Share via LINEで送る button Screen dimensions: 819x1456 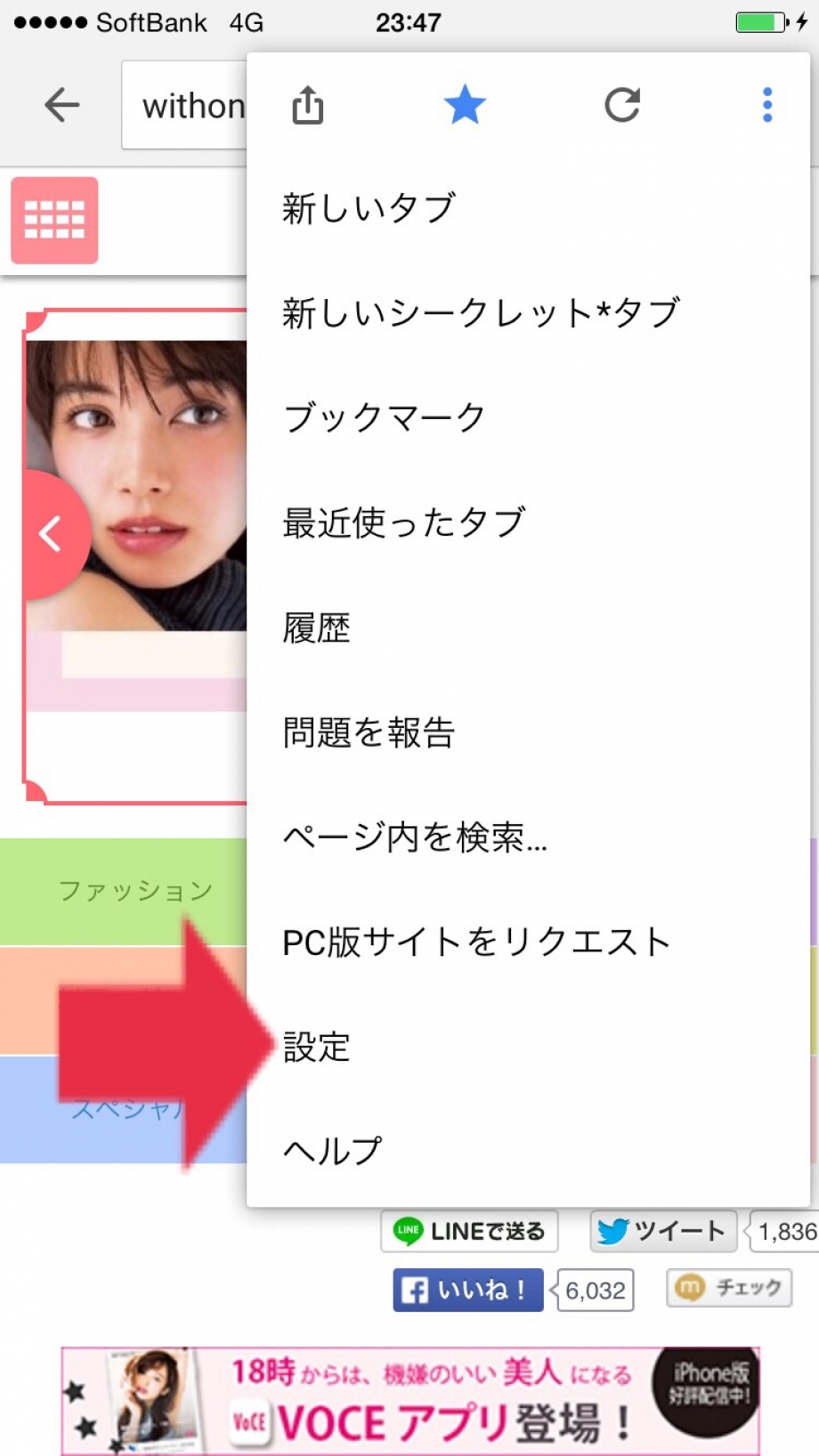click(x=469, y=1231)
